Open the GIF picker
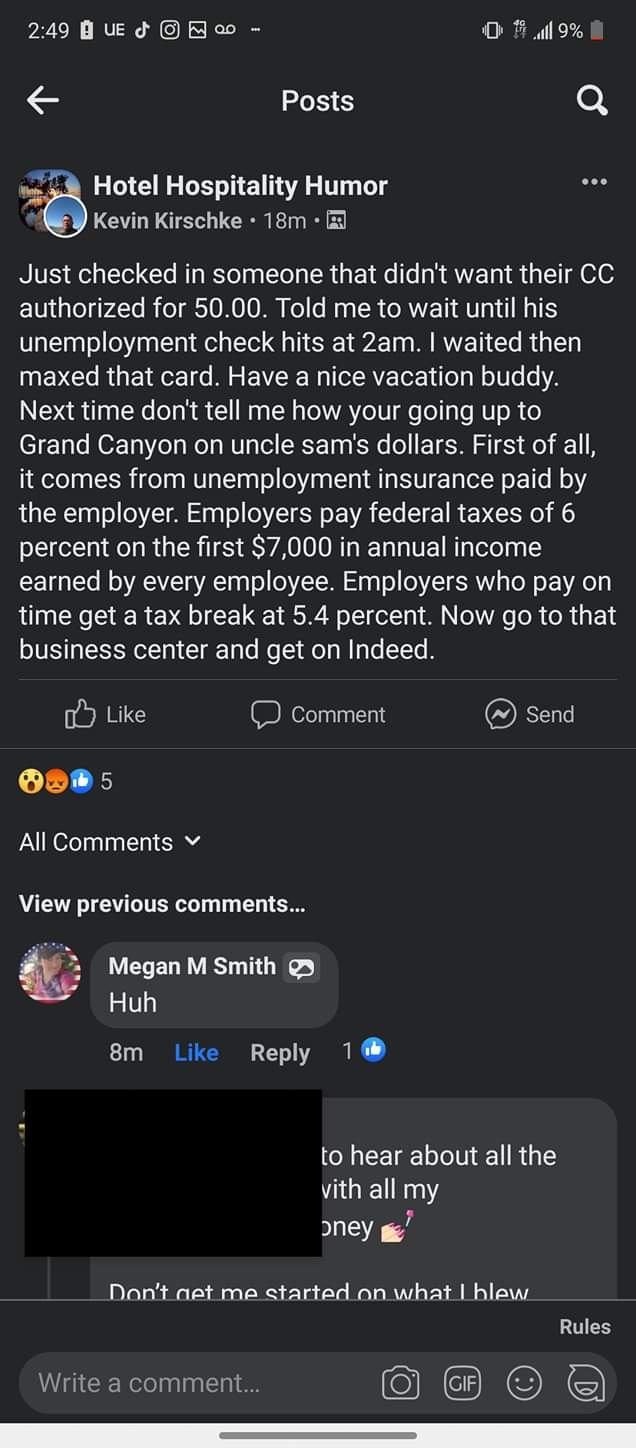636x1448 pixels. [x=461, y=1383]
